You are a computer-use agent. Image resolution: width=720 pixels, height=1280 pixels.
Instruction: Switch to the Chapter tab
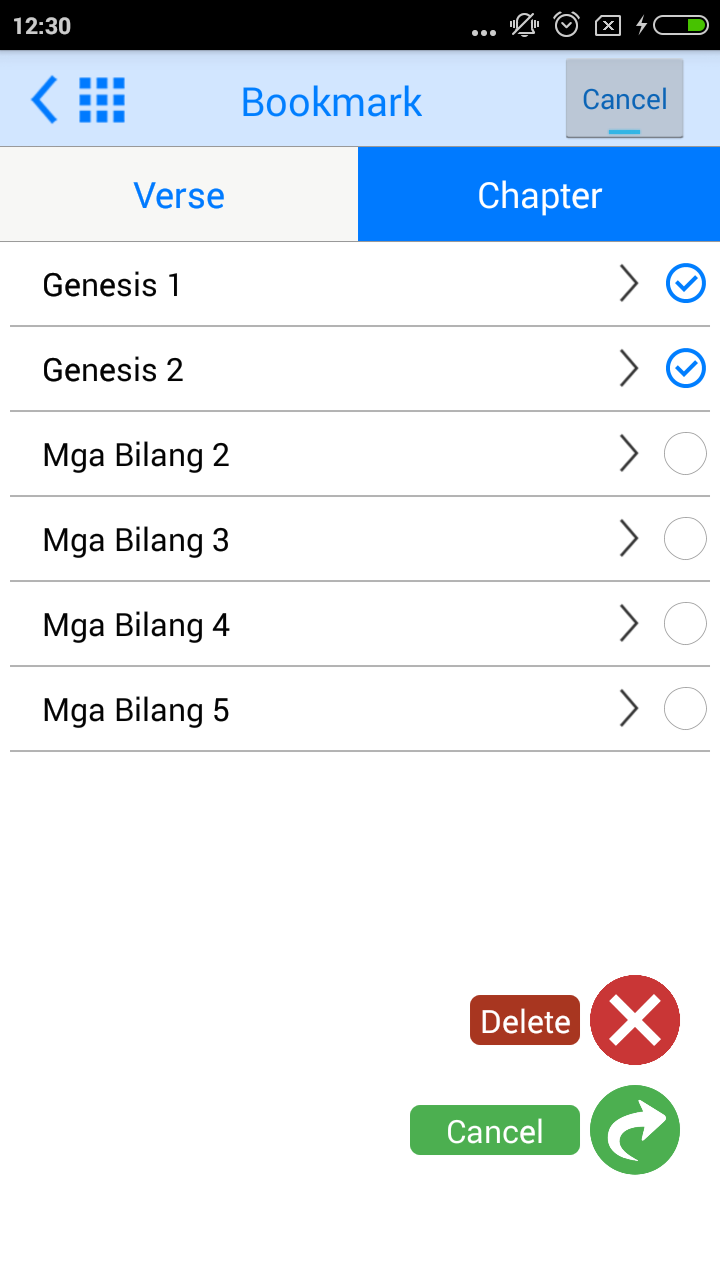click(539, 195)
